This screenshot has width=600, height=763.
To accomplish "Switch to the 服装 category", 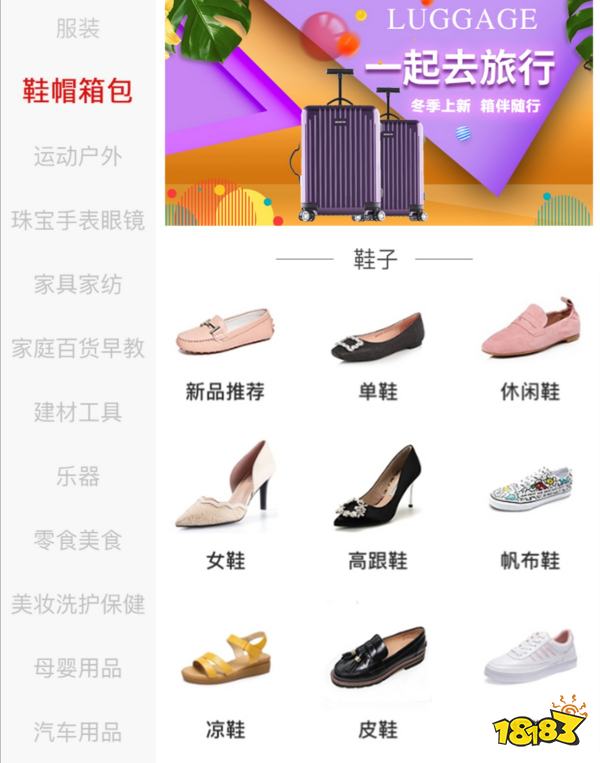I will 78,28.
